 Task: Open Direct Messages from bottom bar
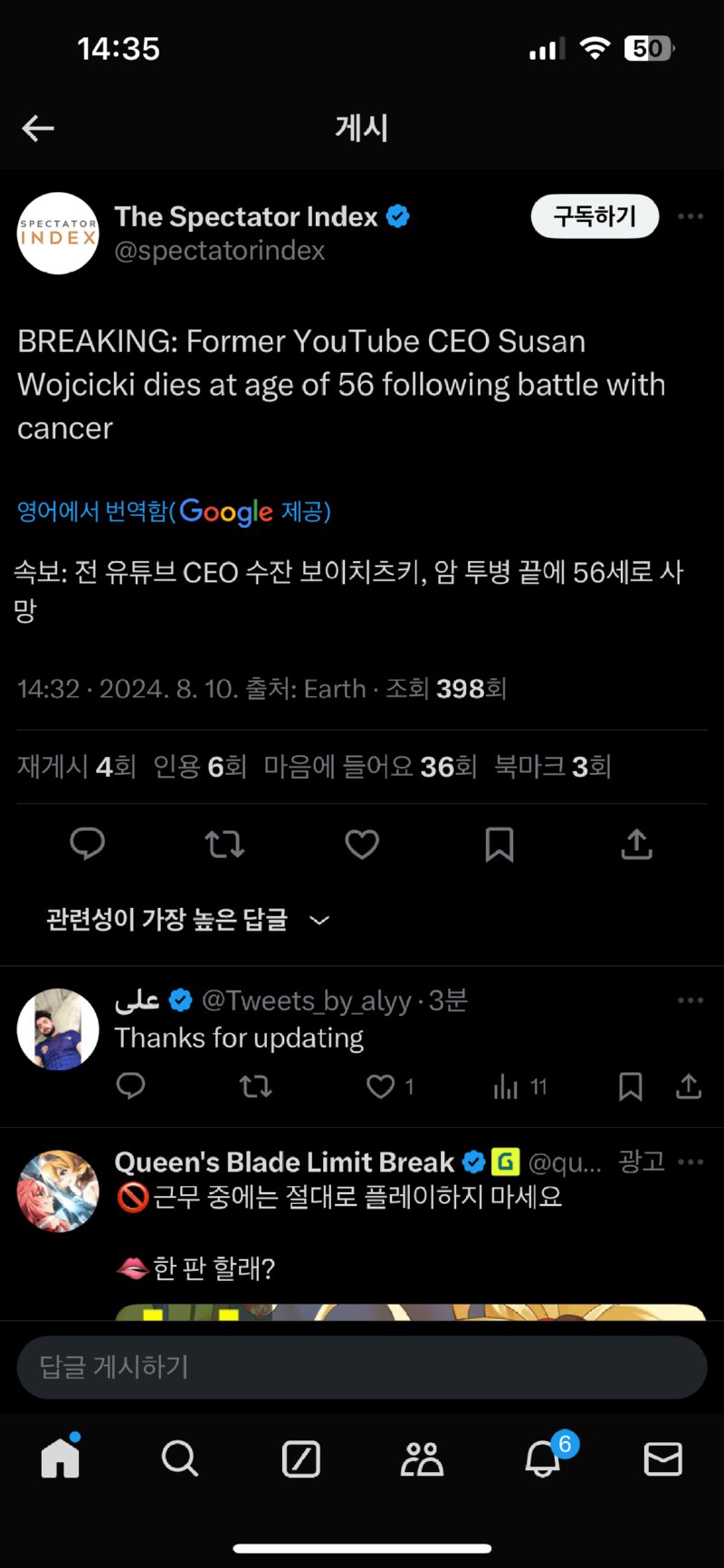(x=662, y=1459)
